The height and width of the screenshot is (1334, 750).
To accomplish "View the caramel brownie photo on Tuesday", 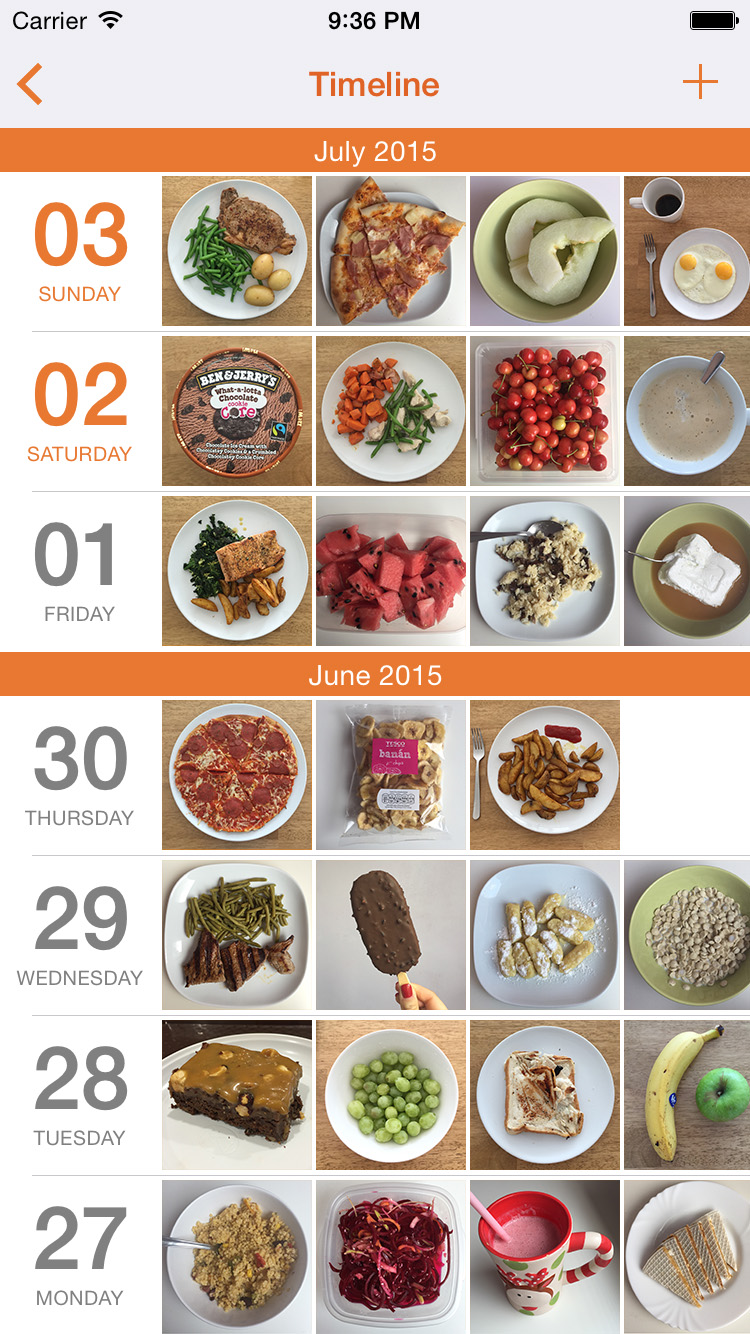I will pos(237,1095).
